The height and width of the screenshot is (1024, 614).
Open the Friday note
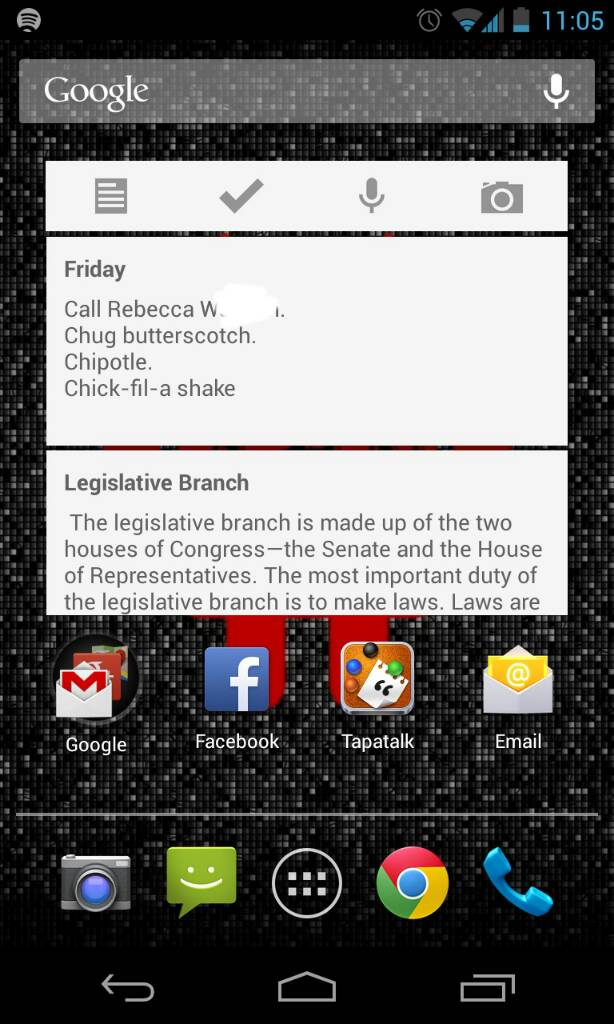306,340
